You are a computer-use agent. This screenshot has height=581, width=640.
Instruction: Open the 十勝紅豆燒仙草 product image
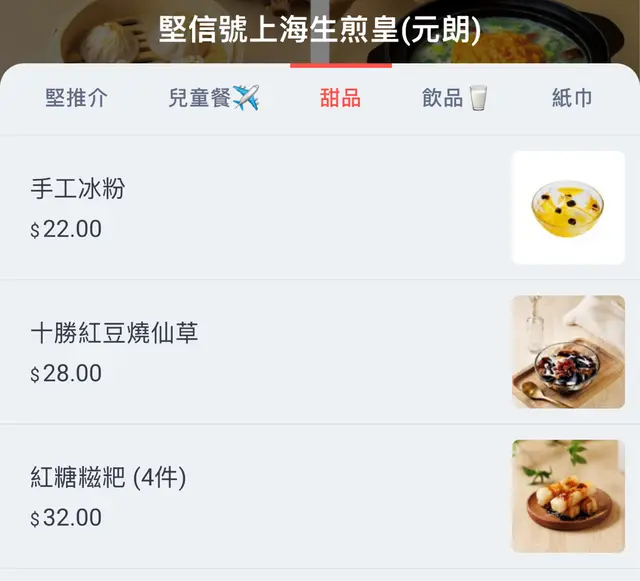pos(568,352)
